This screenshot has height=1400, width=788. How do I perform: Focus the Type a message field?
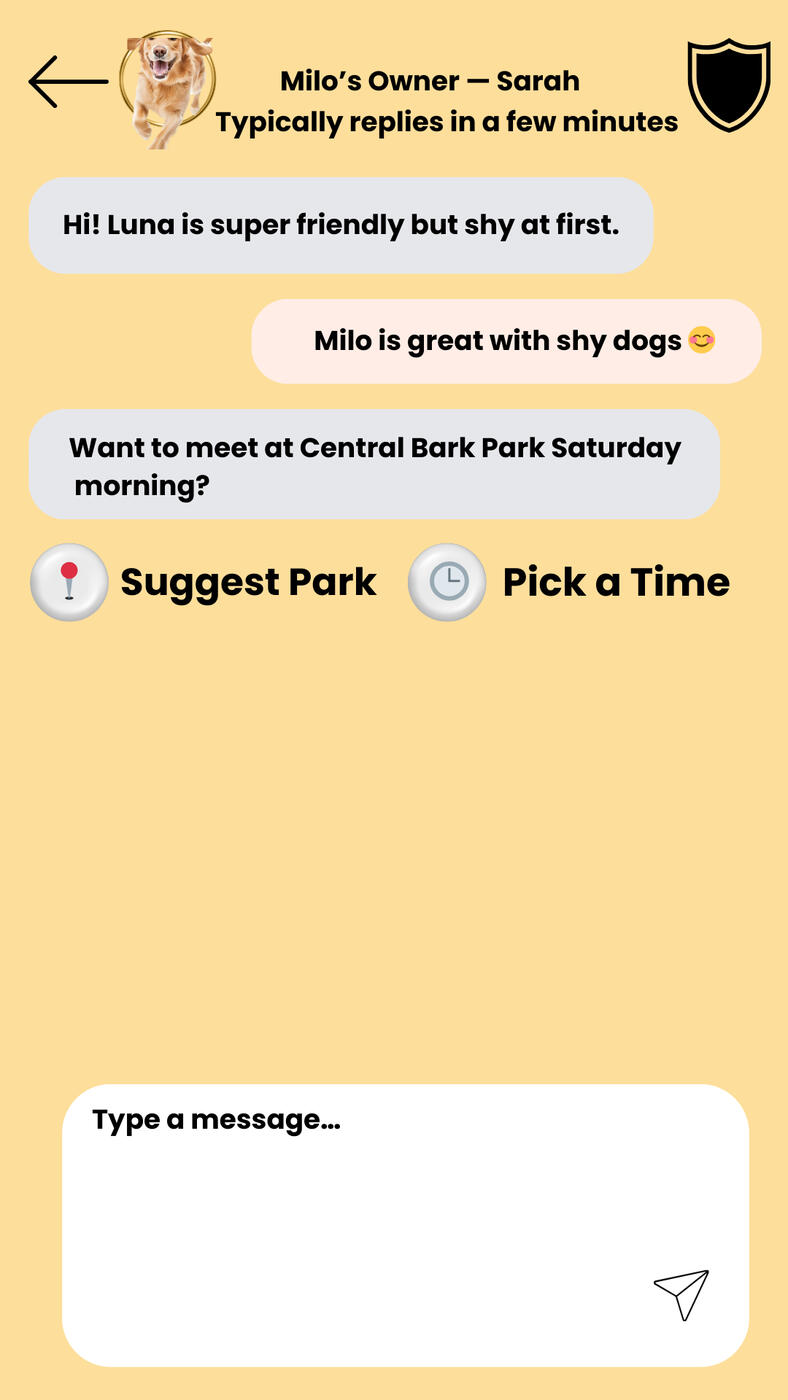[405, 1225]
